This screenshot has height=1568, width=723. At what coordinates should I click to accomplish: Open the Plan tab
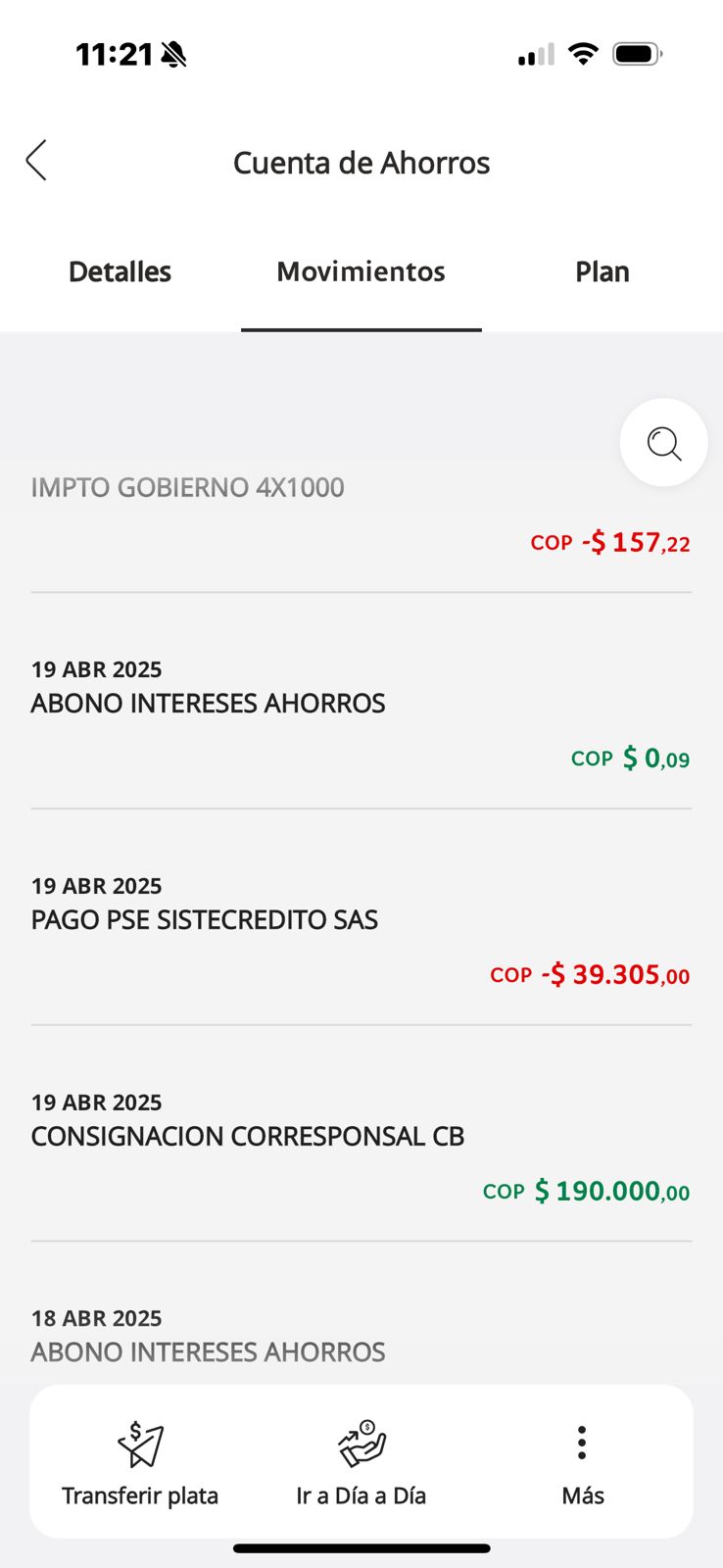coord(602,271)
